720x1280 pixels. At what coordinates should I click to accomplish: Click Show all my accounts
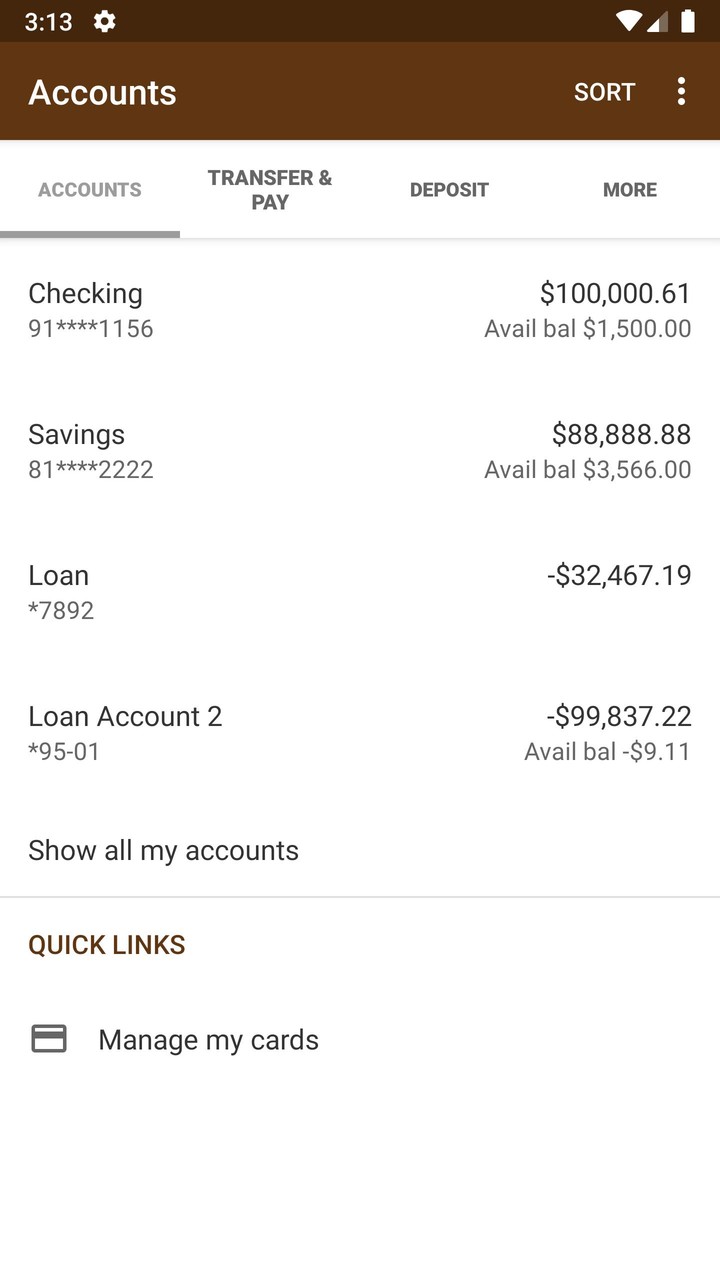click(163, 850)
